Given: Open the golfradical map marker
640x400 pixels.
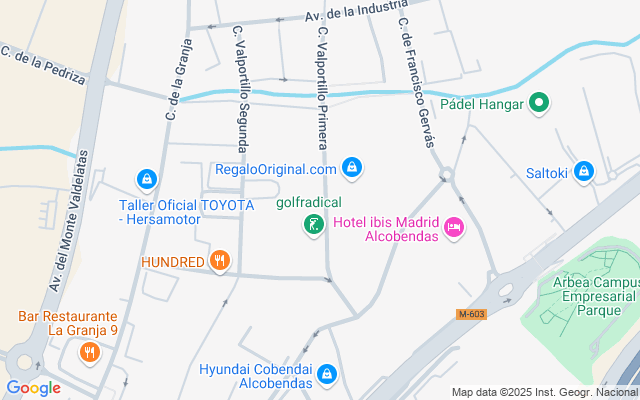Looking at the screenshot, I should [x=314, y=225].
